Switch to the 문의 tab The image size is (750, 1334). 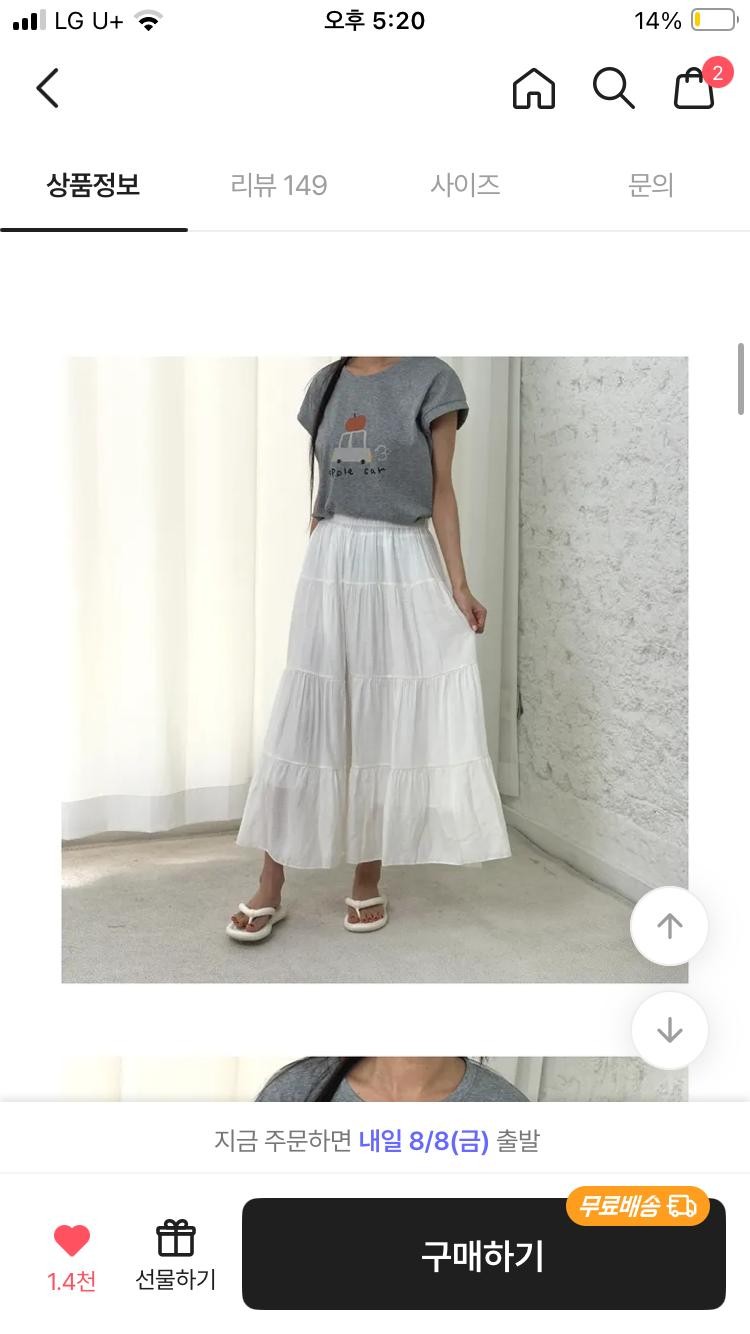coord(651,185)
